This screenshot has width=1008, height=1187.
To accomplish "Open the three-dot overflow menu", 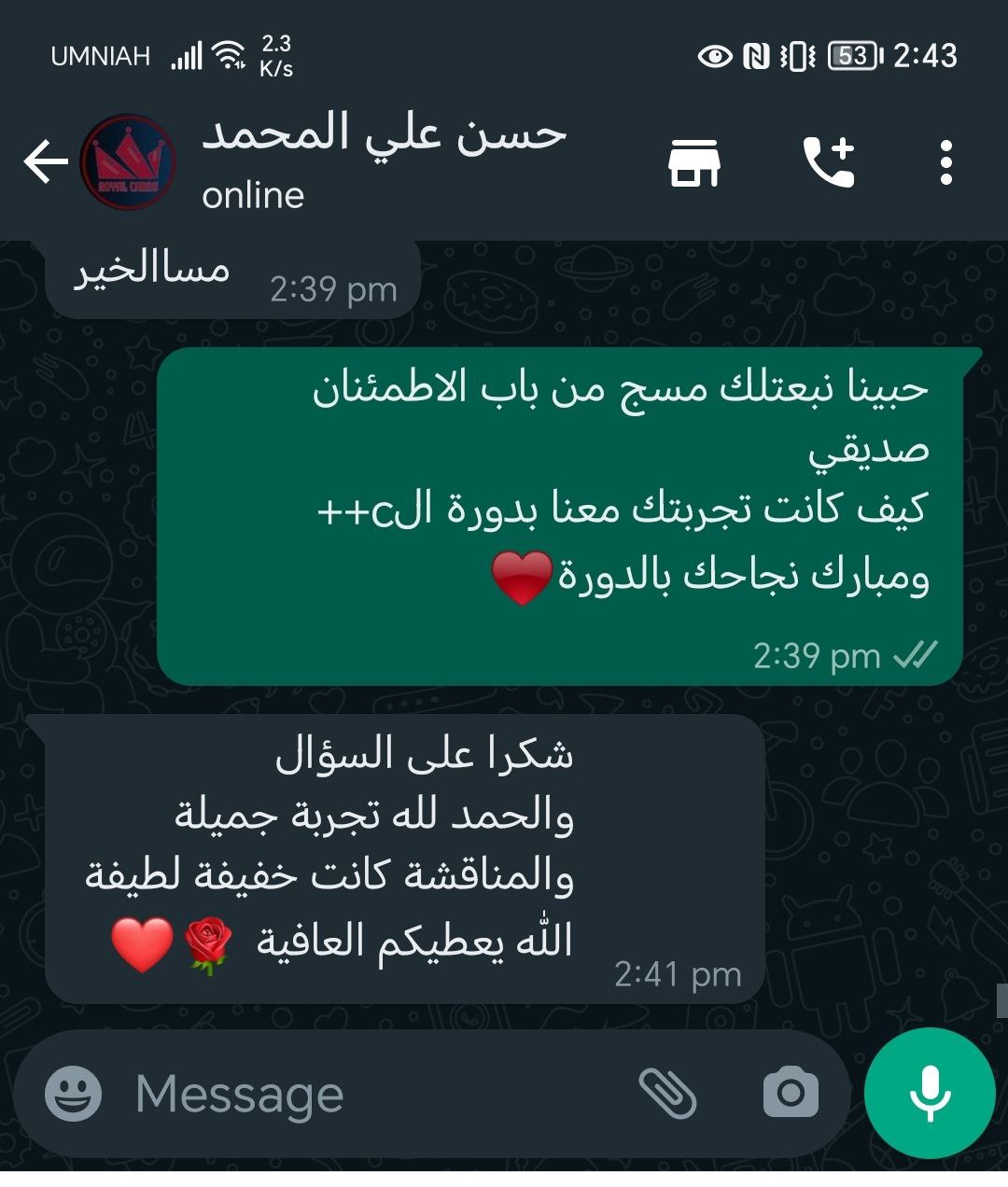I will [x=945, y=162].
